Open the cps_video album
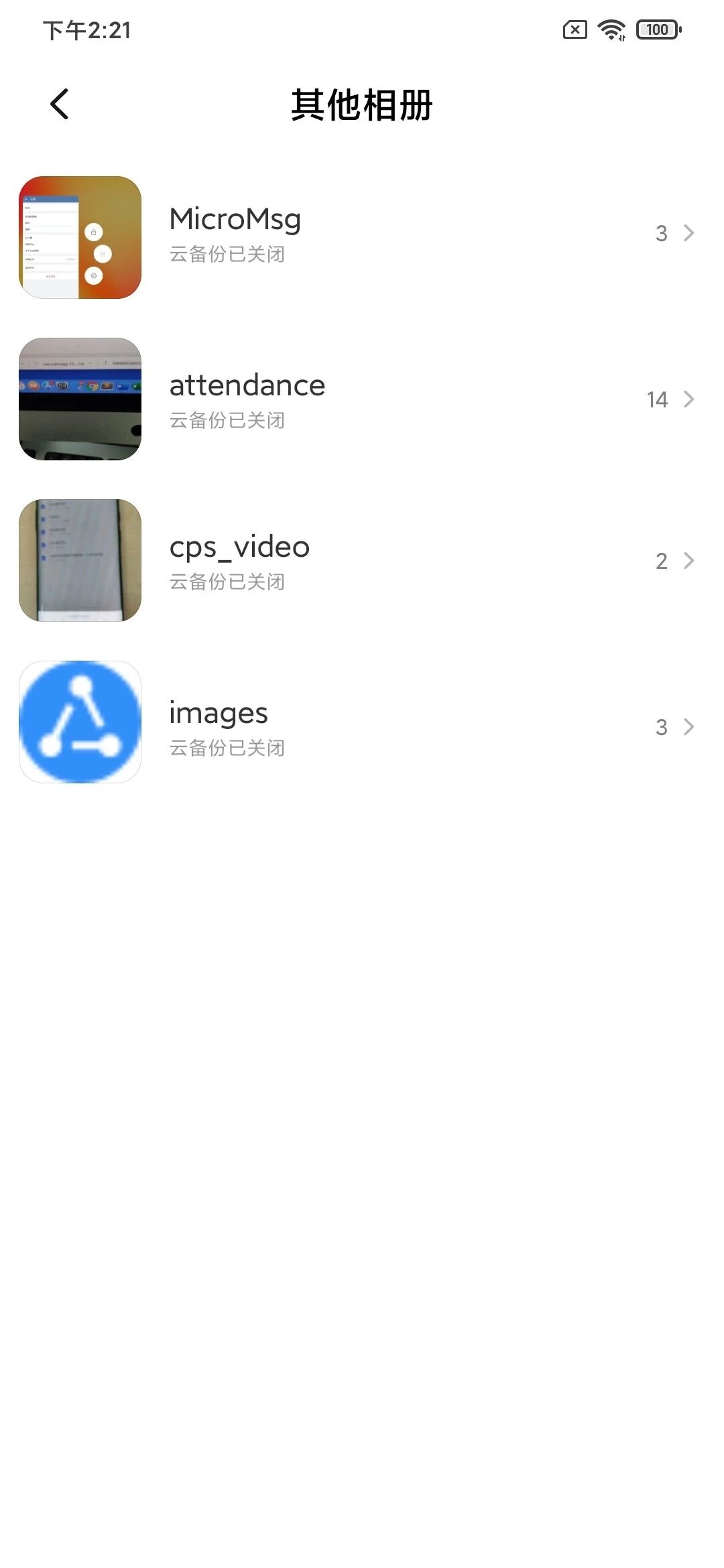The height and width of the screenshot is (1568, 724). 362,560
